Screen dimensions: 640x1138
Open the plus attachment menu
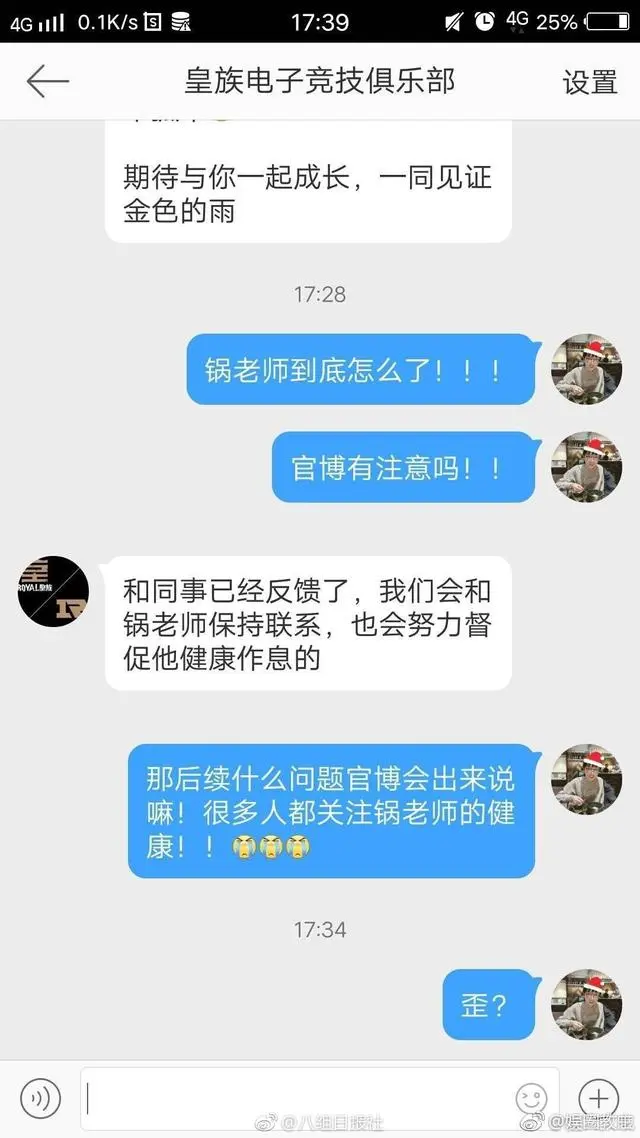[x=598, y=1097]
